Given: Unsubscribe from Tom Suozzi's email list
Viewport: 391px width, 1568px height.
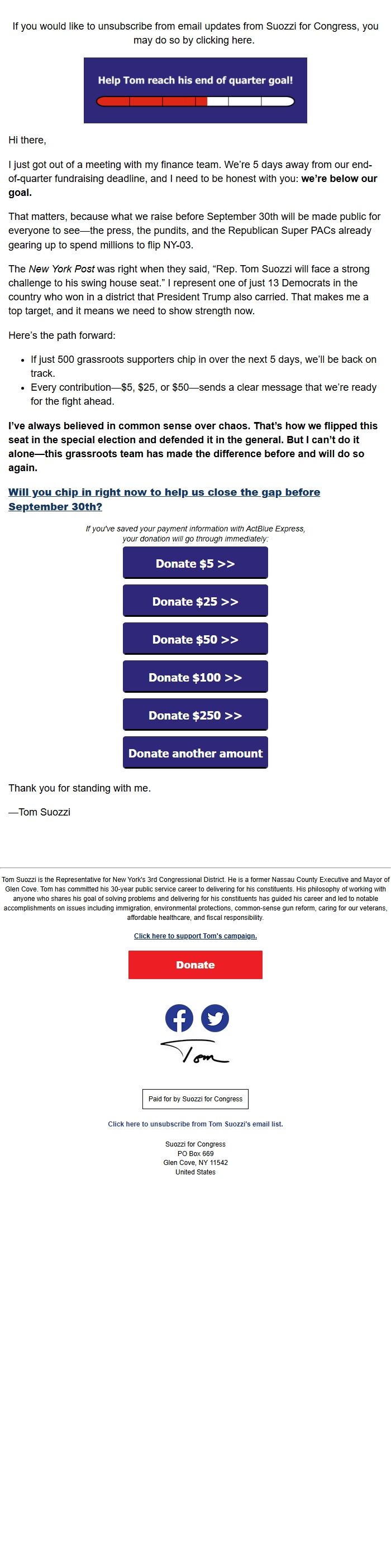Looking at the screenshot, I should 195,1124.
